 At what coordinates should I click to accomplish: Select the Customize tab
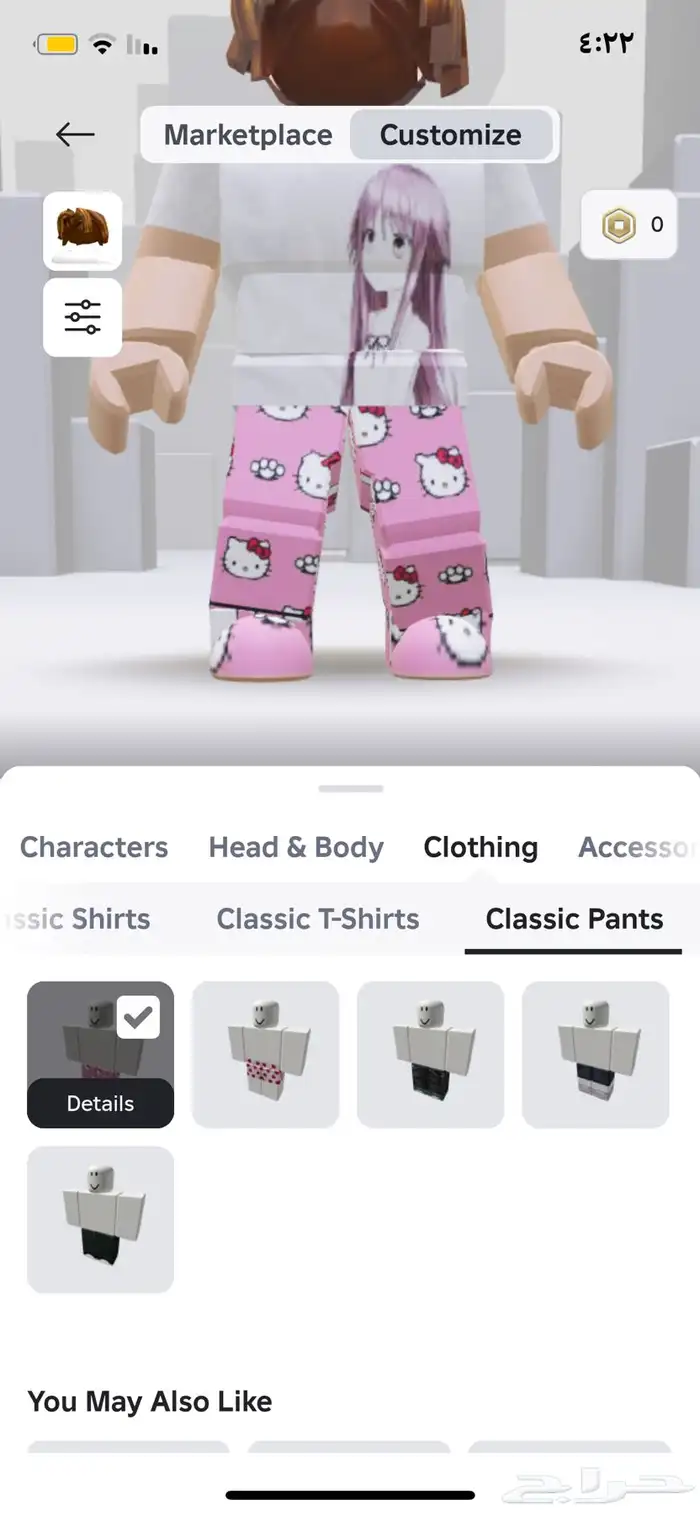point(451,135)
